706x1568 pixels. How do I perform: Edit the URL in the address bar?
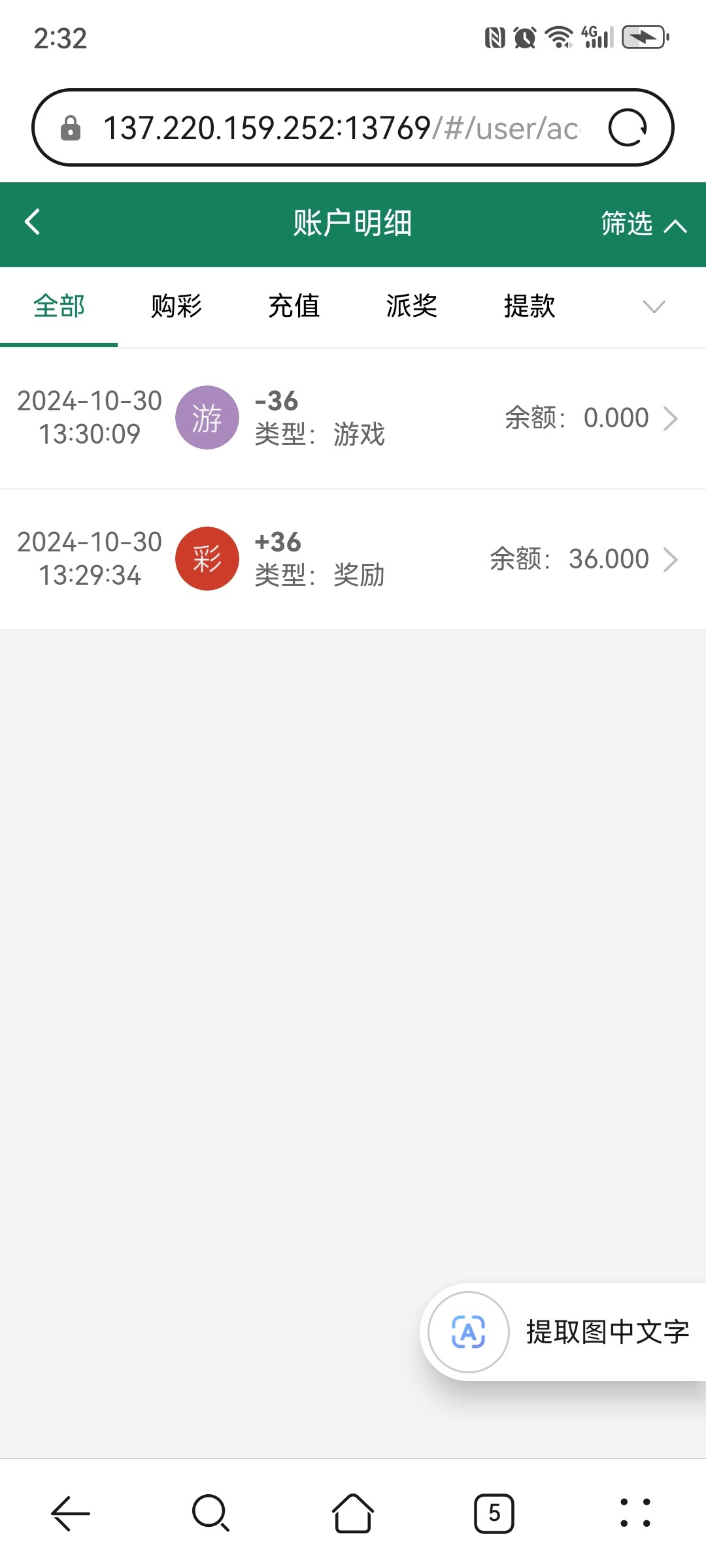pos(341,128)
